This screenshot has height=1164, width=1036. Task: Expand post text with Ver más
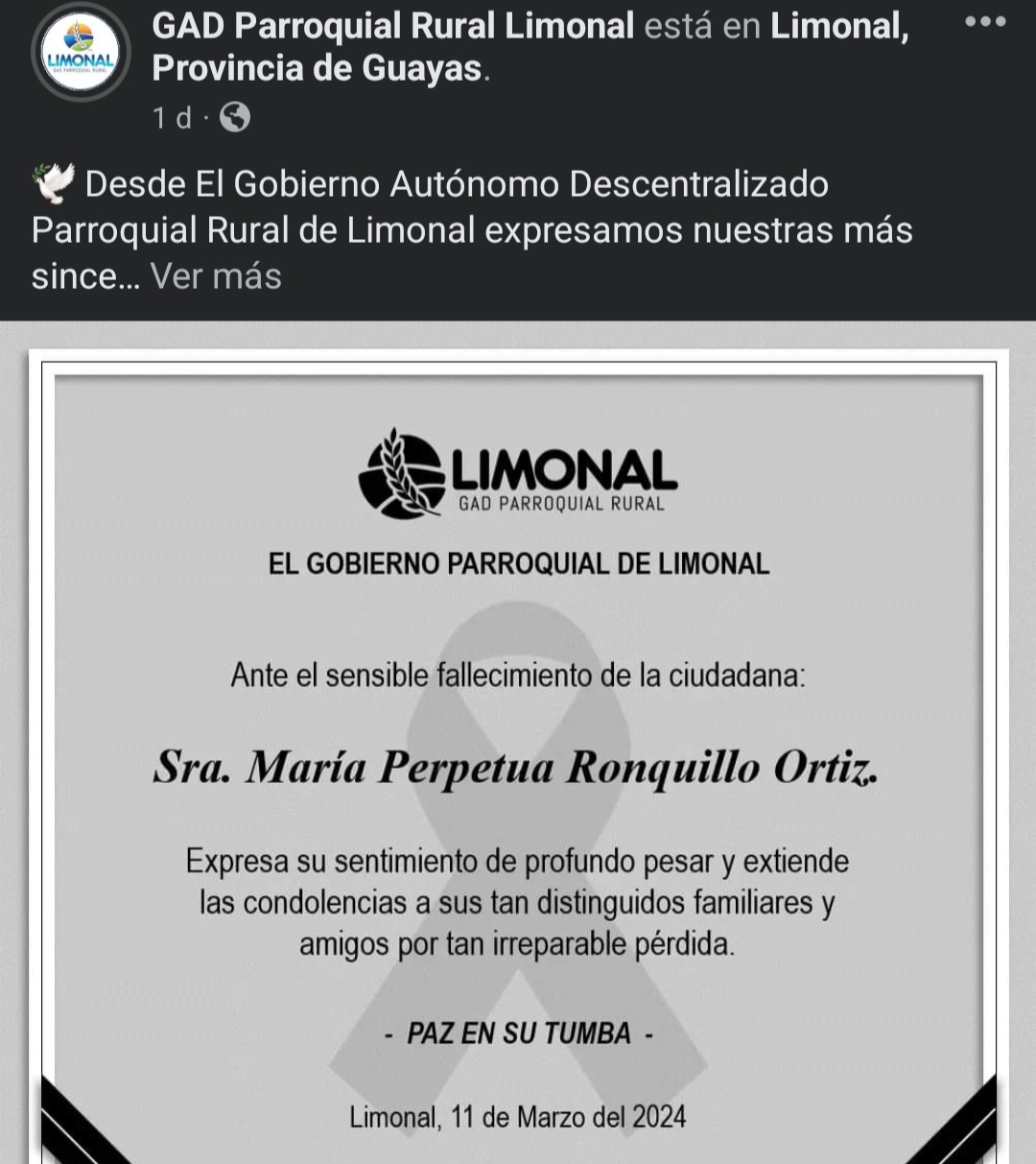tap(216, 276)
